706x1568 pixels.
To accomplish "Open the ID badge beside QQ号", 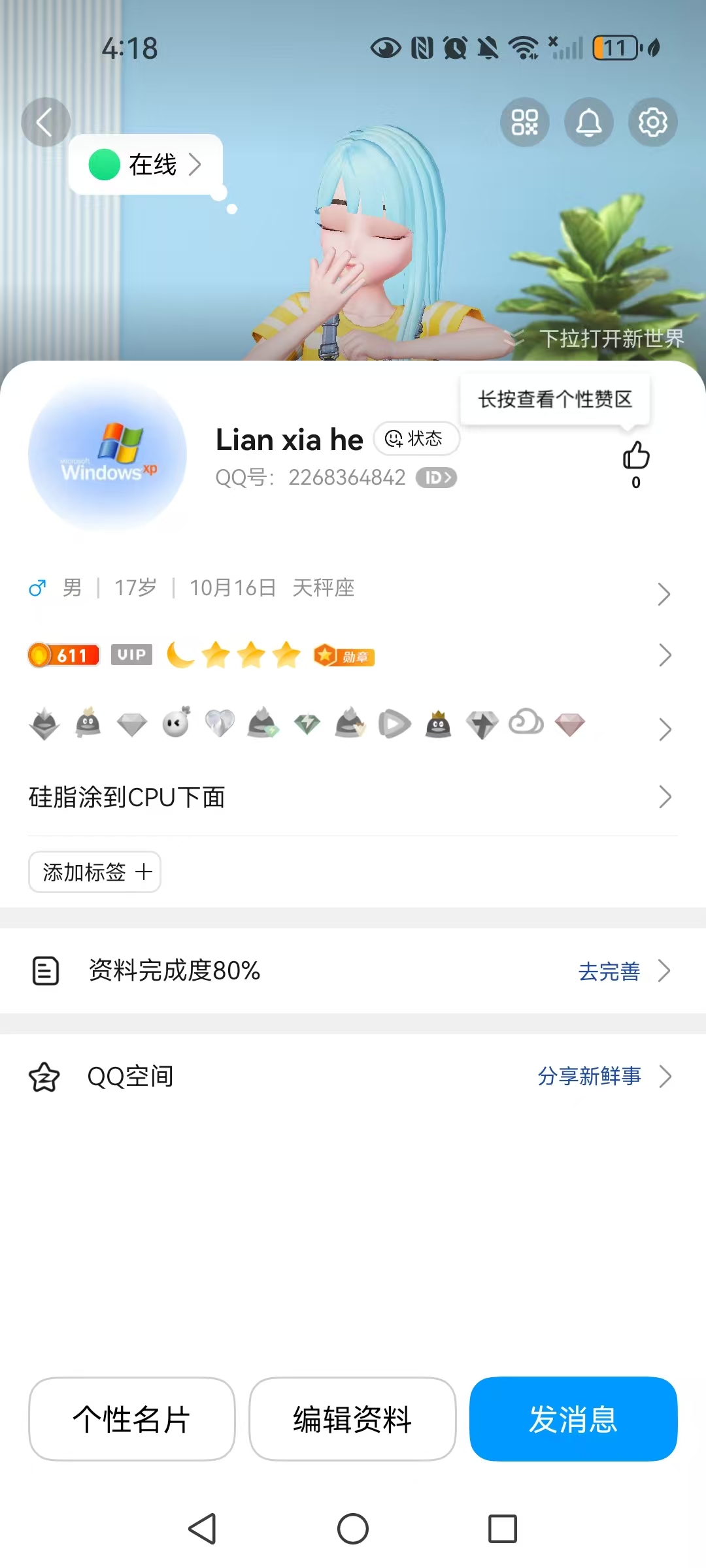I will coord(437,478).
